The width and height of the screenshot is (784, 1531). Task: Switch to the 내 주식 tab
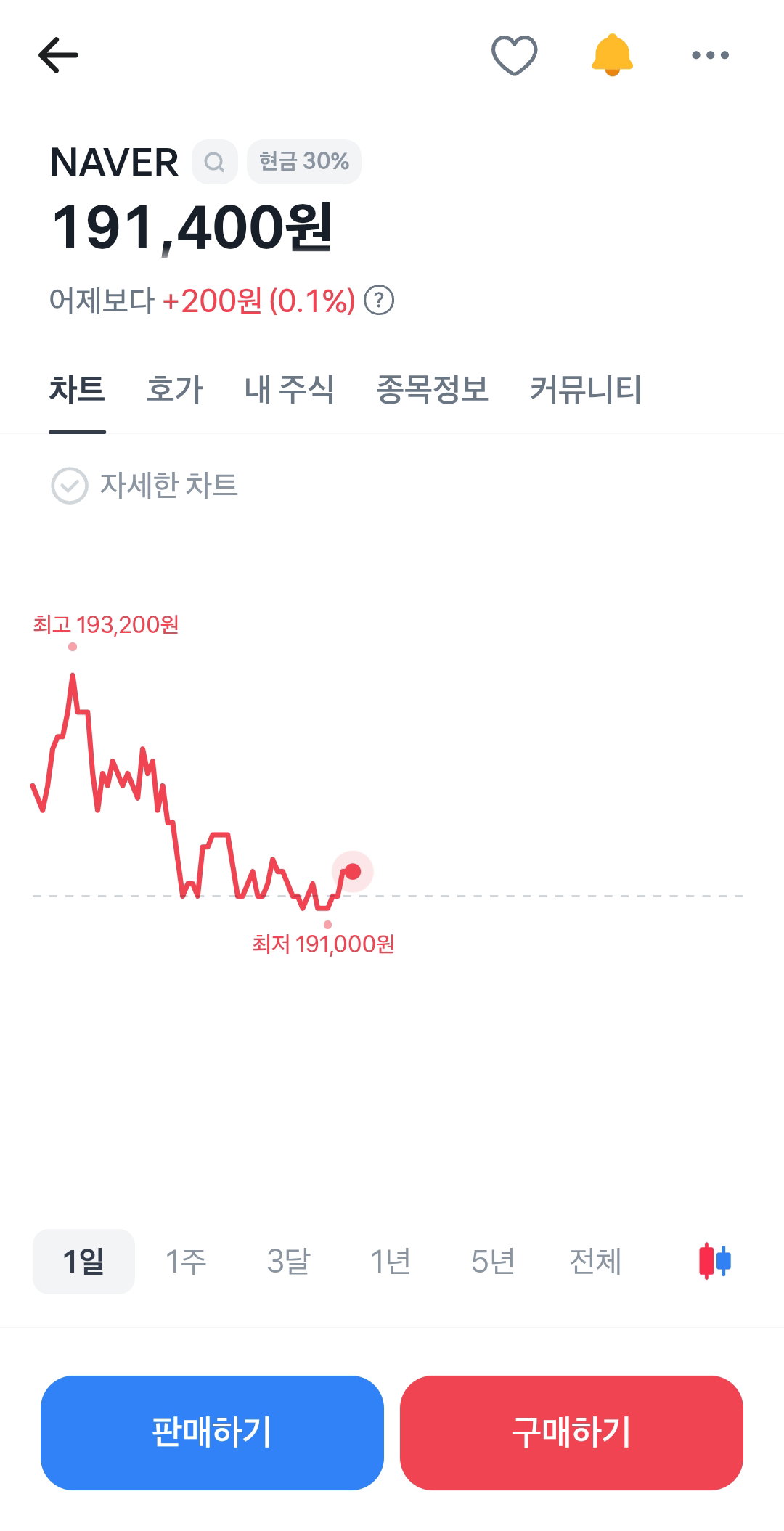[x=290, y=390]
